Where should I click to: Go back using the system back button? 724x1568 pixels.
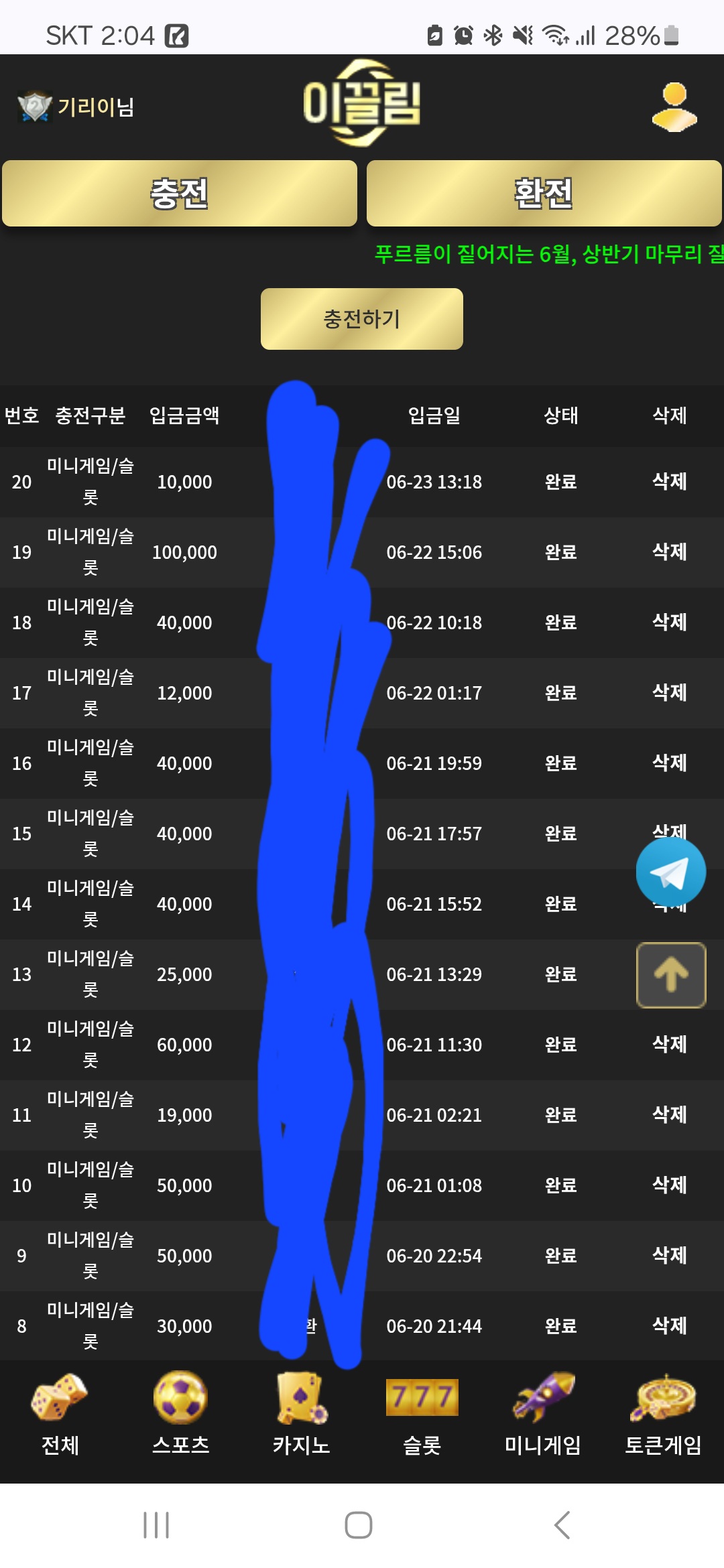click(x=562, y=1525)
